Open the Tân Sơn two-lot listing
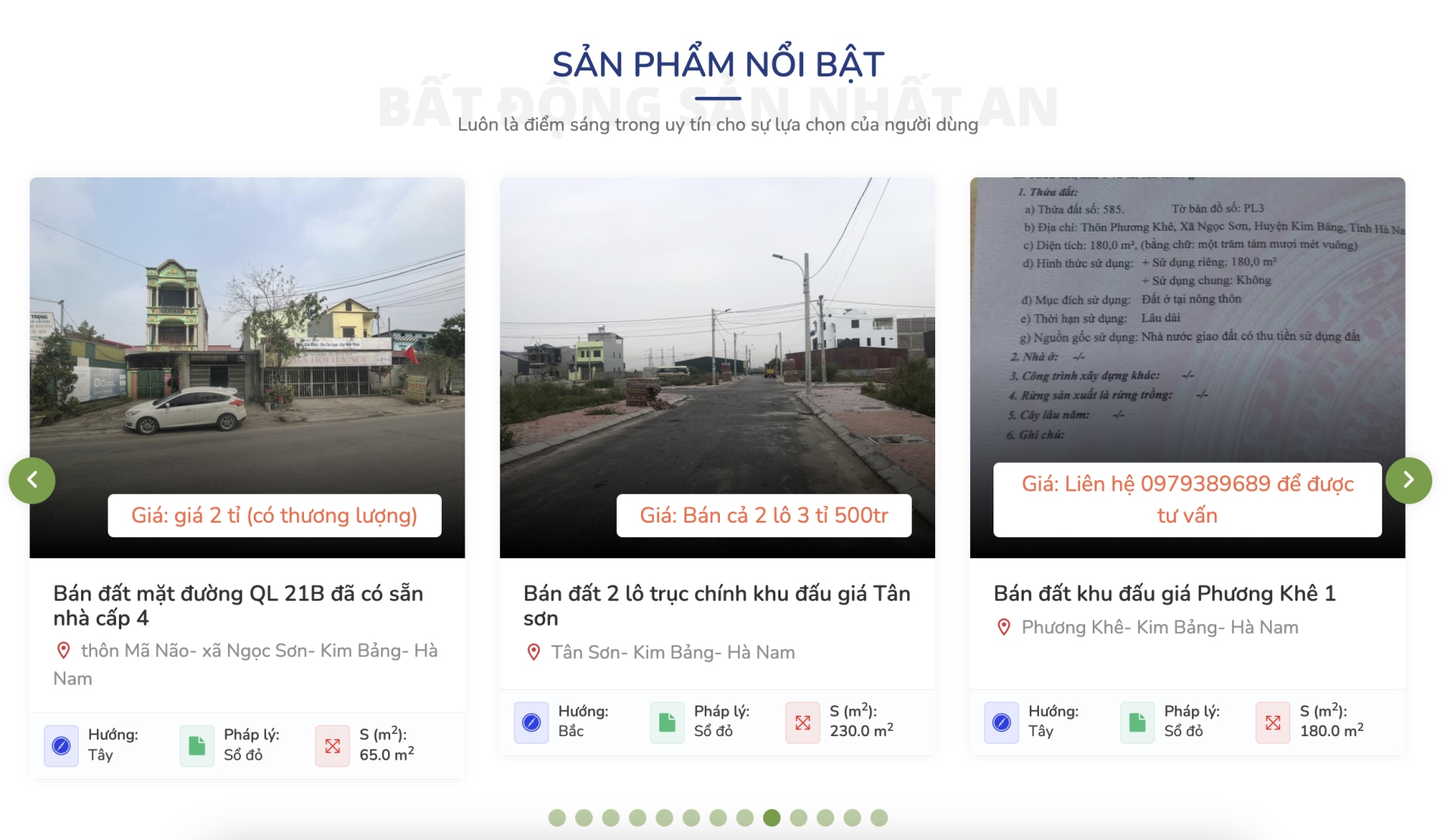The height and width of the screenshot is (840, 1455). click(717, 367)
